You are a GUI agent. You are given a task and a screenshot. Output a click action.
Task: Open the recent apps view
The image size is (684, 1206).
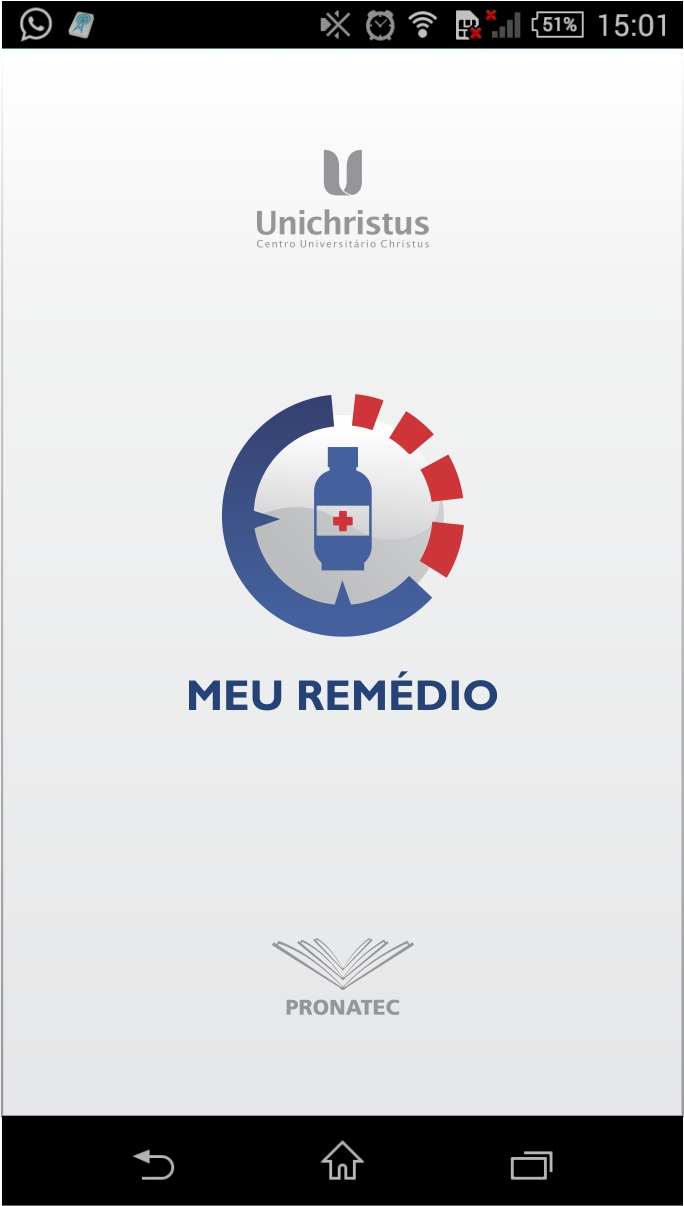[x=531, y=1165]
